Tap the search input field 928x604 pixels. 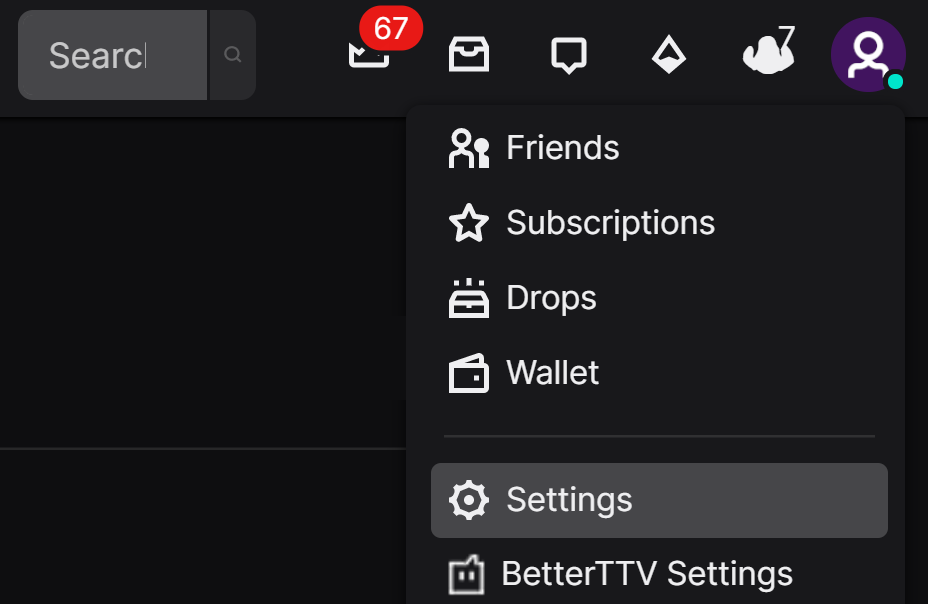[110, 55]
